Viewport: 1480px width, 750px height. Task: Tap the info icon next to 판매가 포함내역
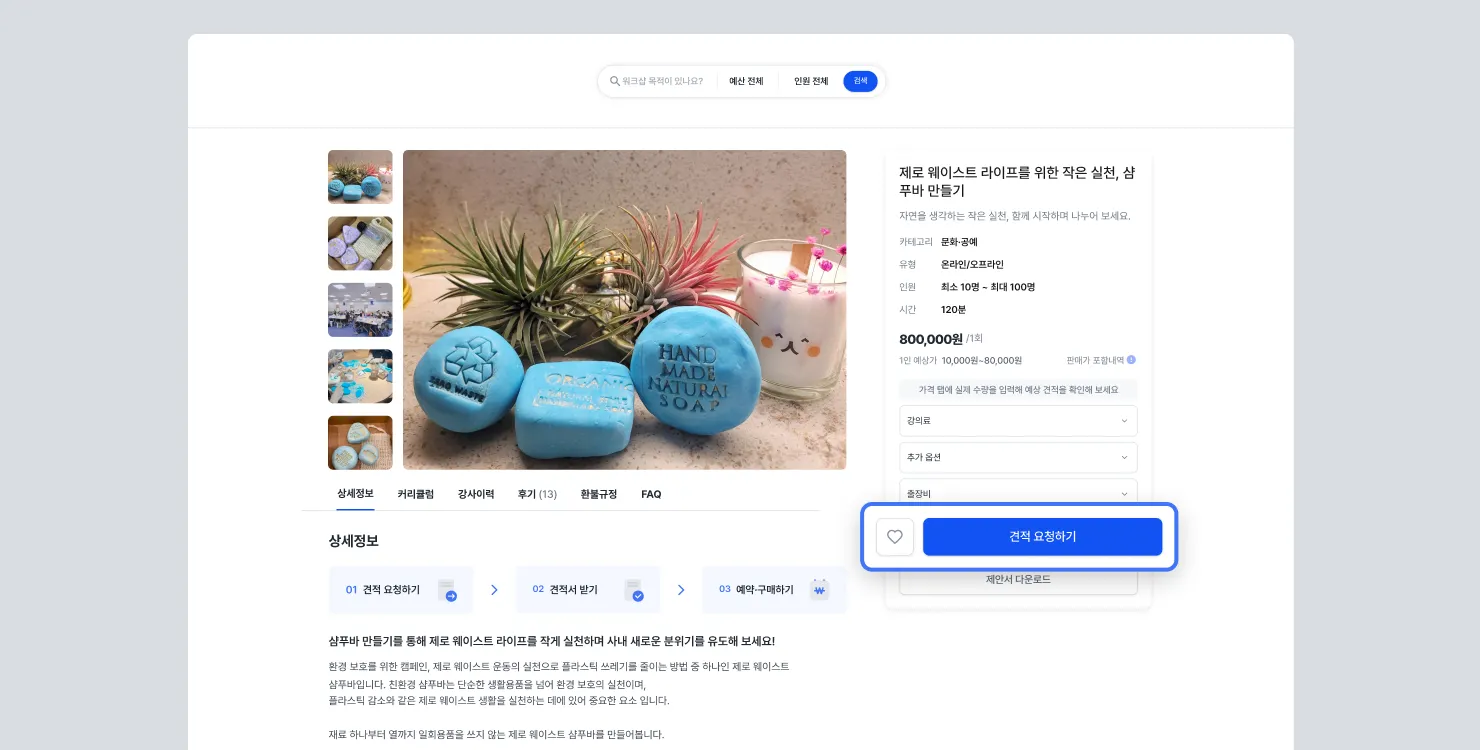tap(1131, 360)
